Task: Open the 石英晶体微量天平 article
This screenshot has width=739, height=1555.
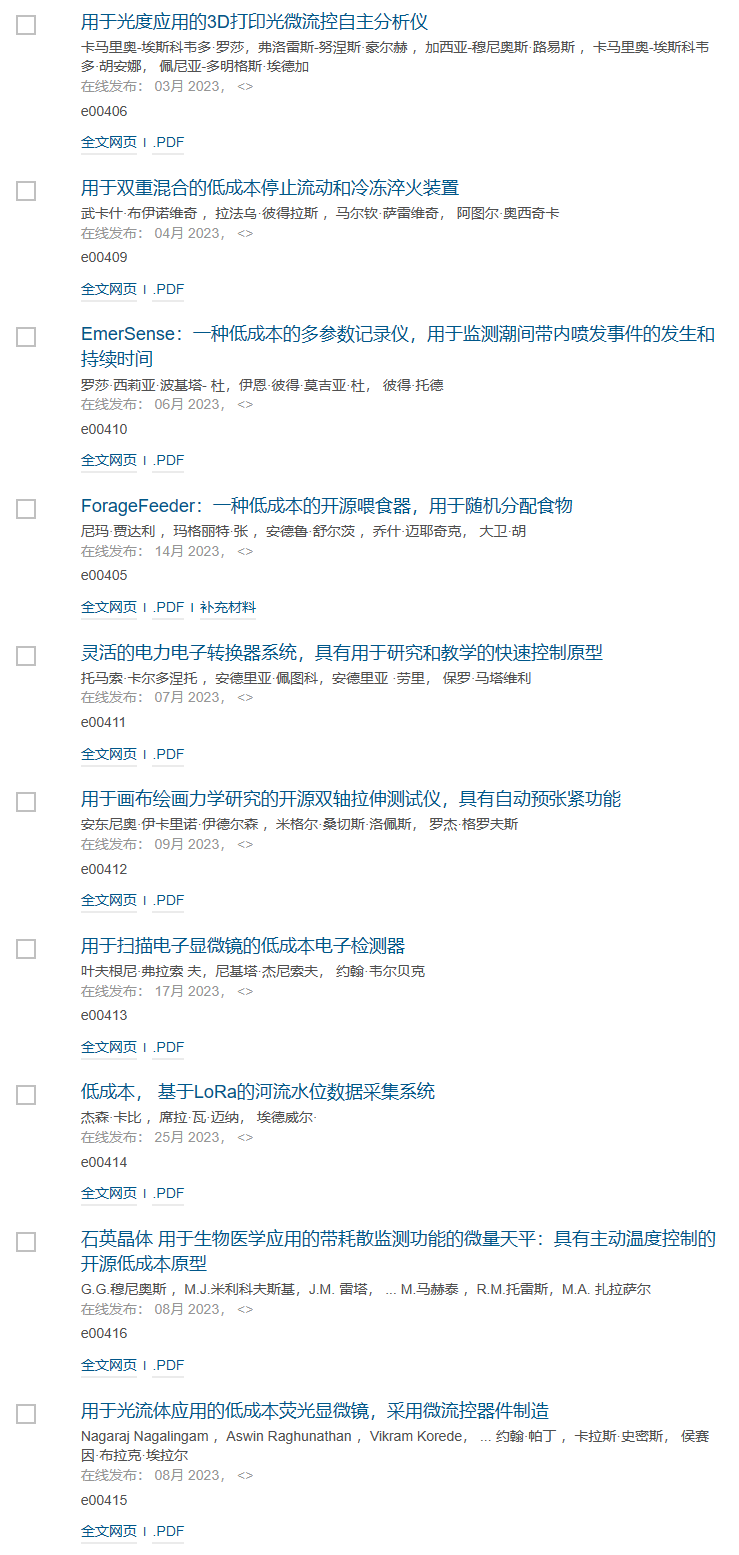Action: tap(397, 1240)
